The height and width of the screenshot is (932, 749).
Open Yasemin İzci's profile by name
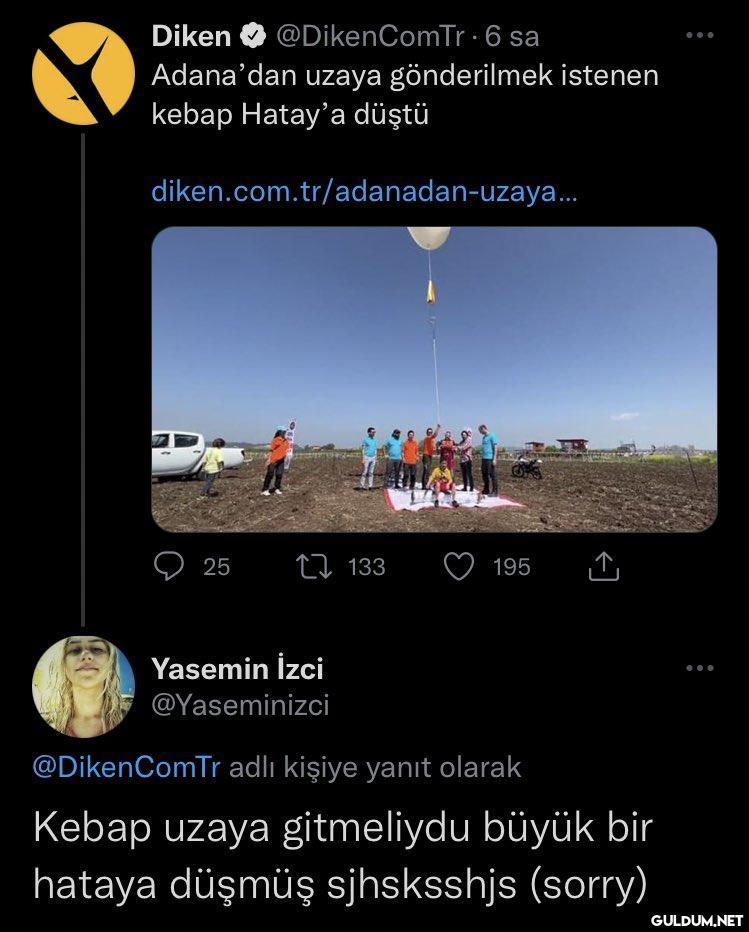(237, 668)
